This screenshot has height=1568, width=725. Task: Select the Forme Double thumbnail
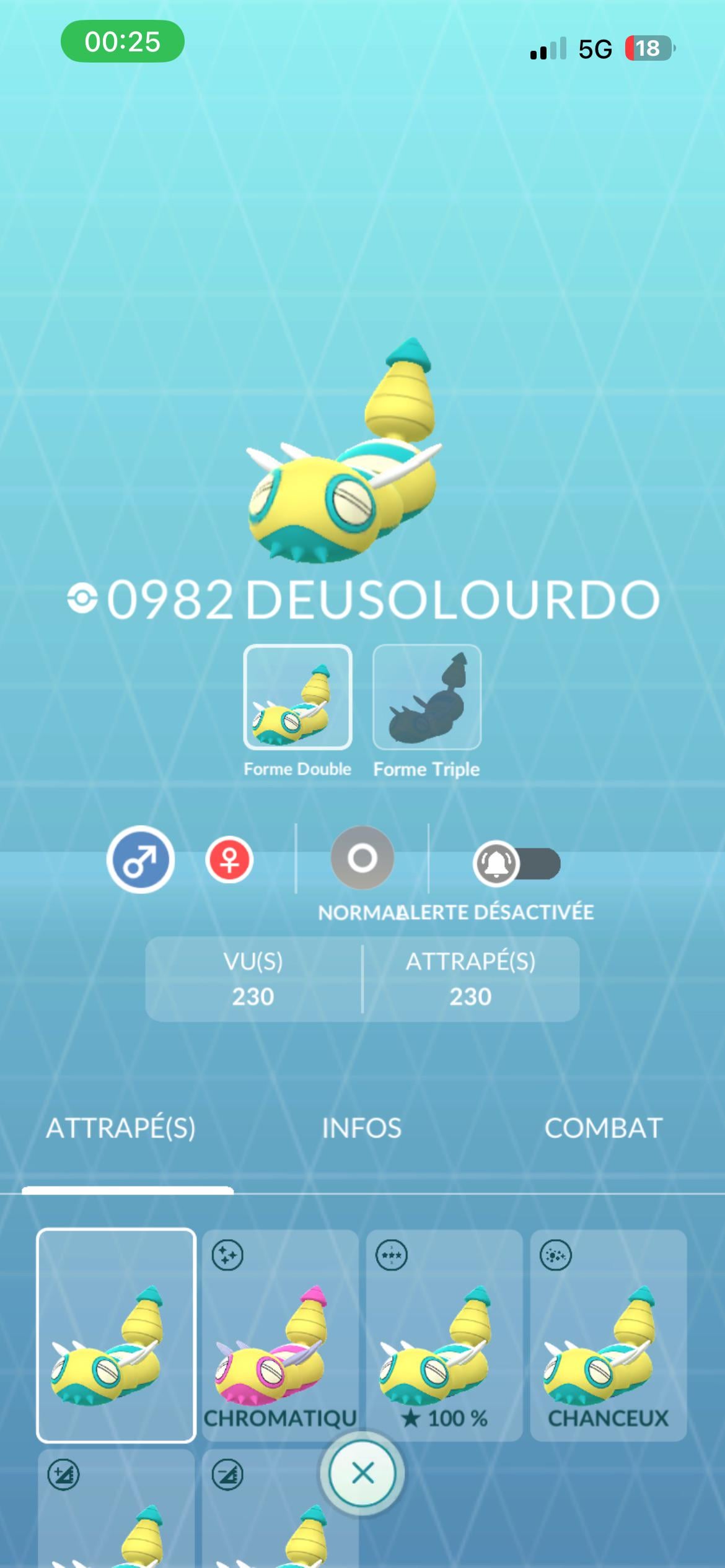pos(297,697)
